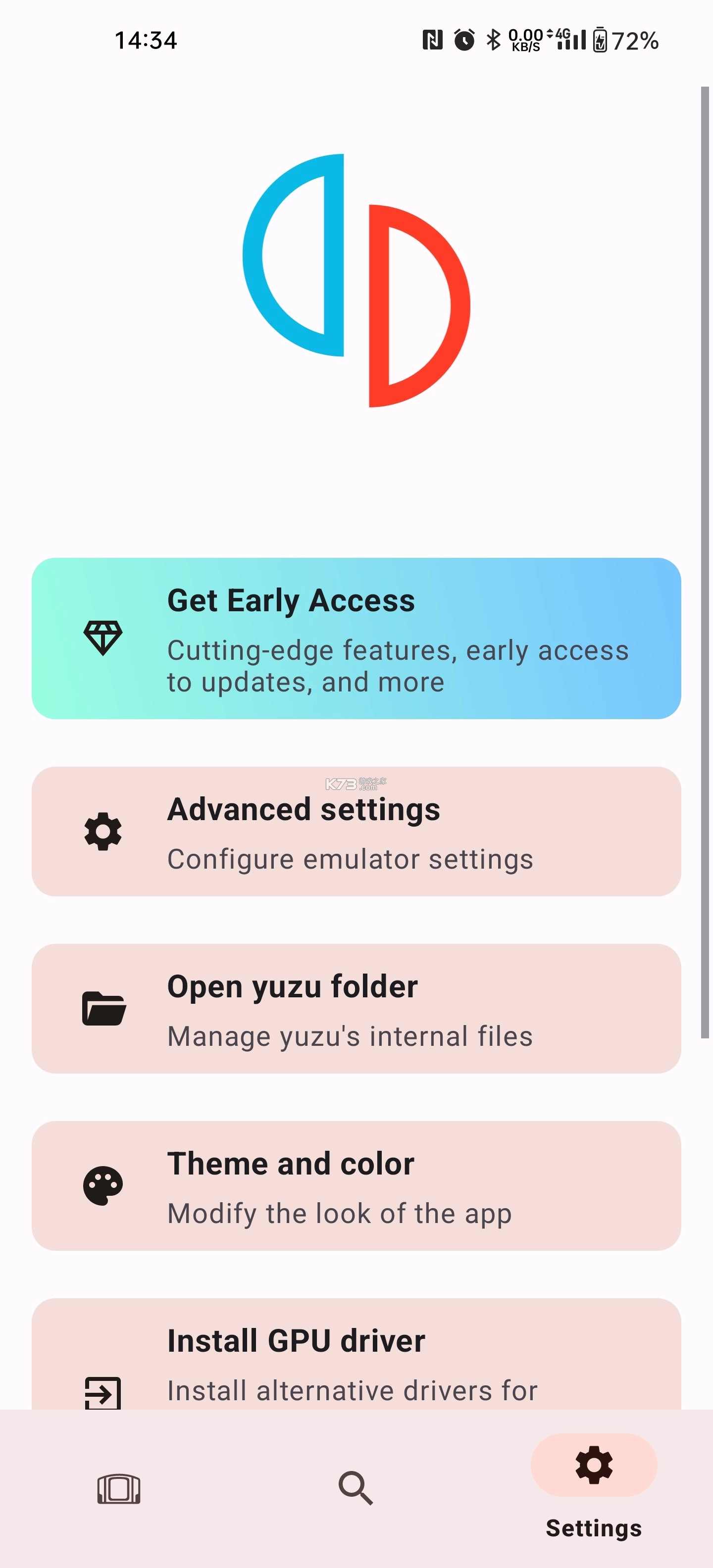Switch to the search tab
This screenshot has width=713, height=1568.
356,1488
